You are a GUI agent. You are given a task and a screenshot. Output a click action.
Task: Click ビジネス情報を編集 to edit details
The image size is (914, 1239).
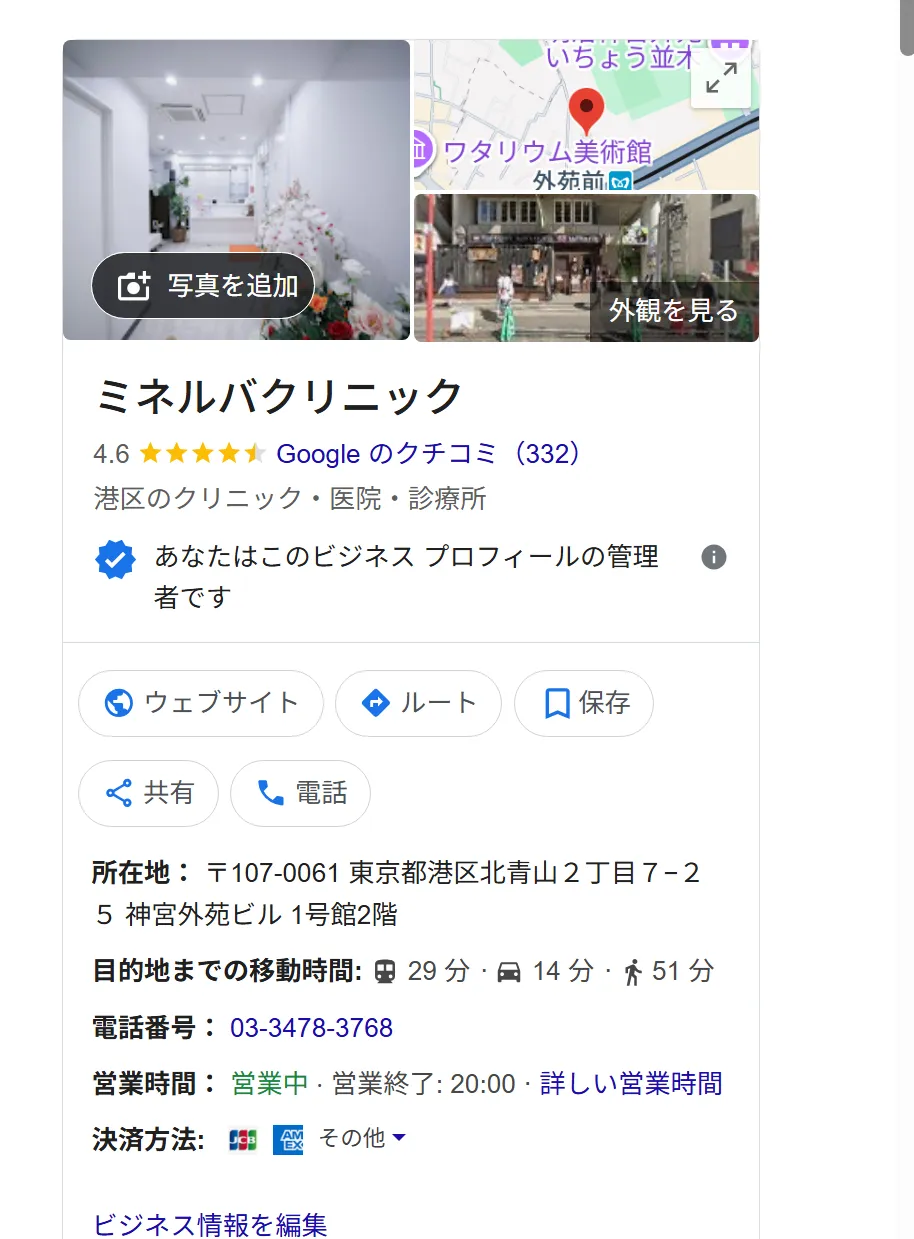[208, 1224]
